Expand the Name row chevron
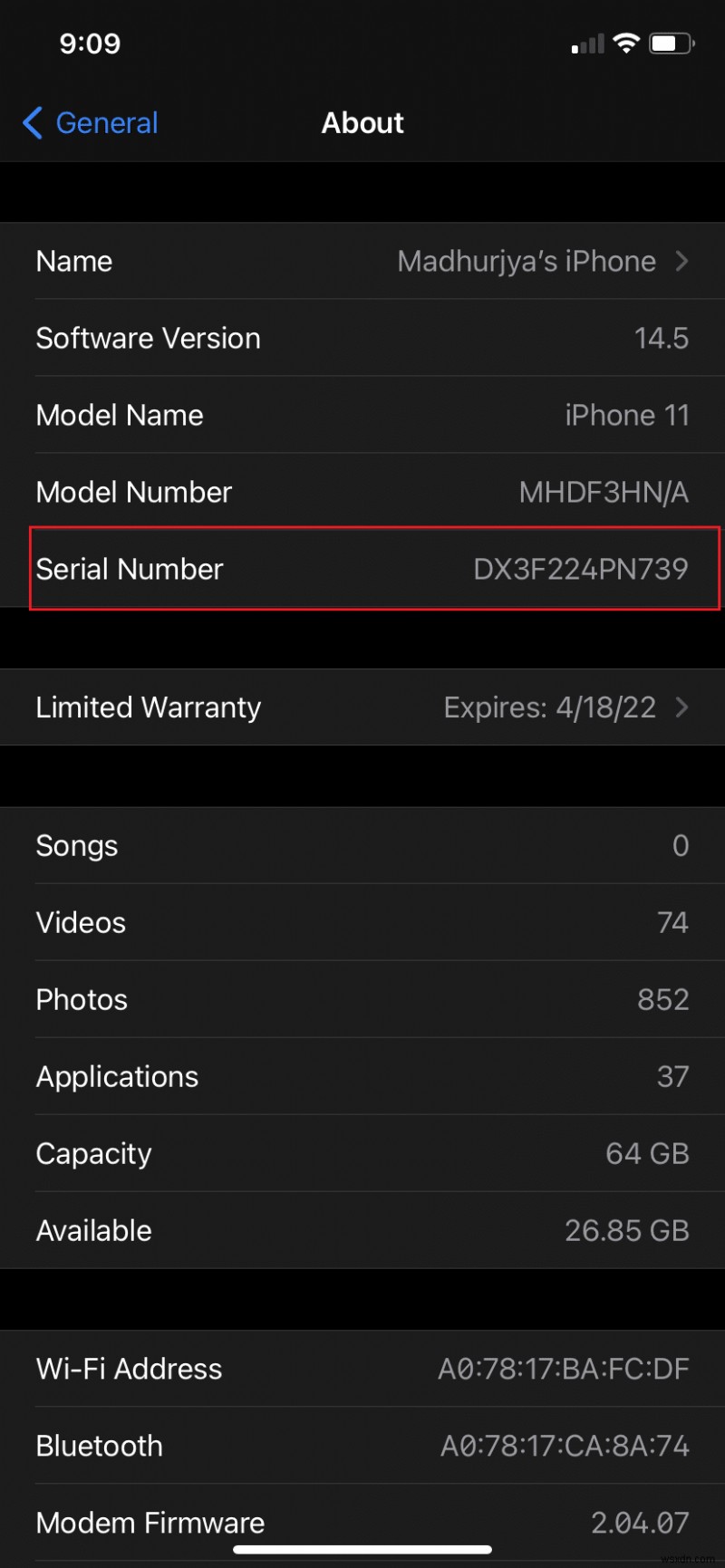725x1568 pixels. [x=682, y=261]
